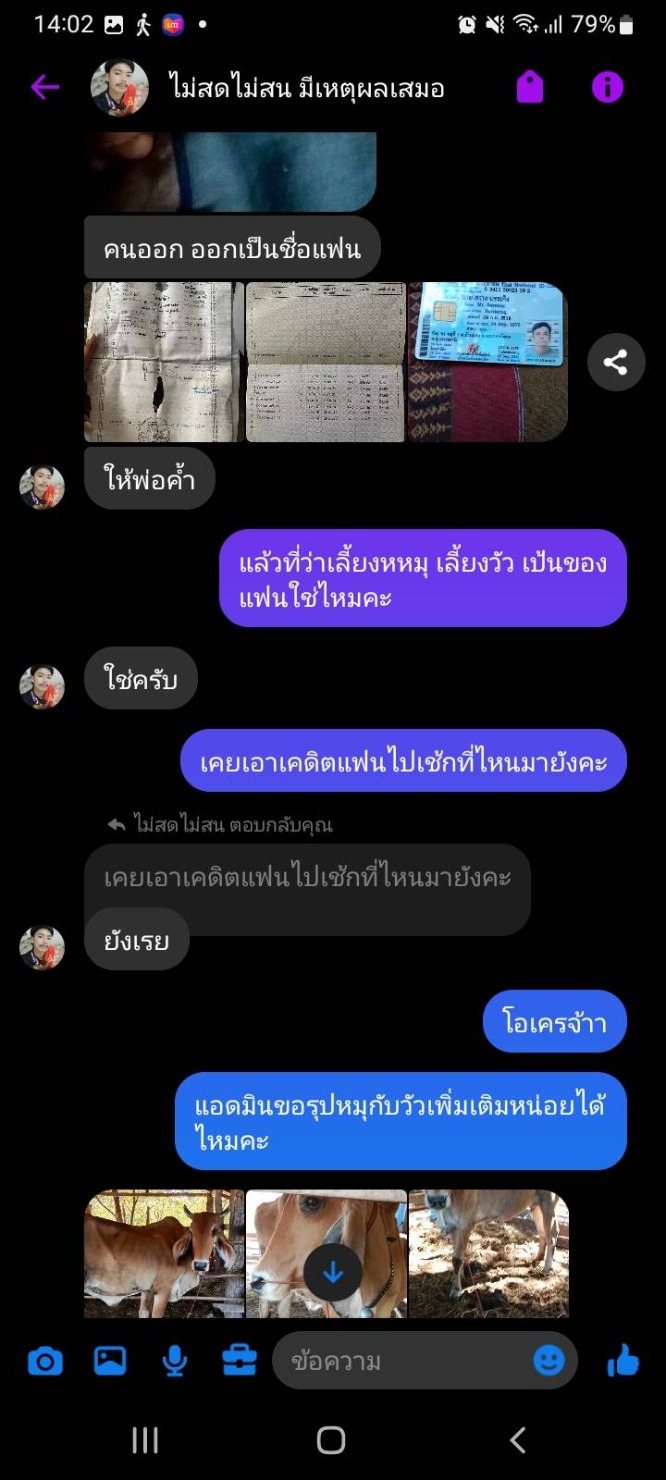
Task: Open the ledger table photo thumbnail
Action: pos(326,362)
